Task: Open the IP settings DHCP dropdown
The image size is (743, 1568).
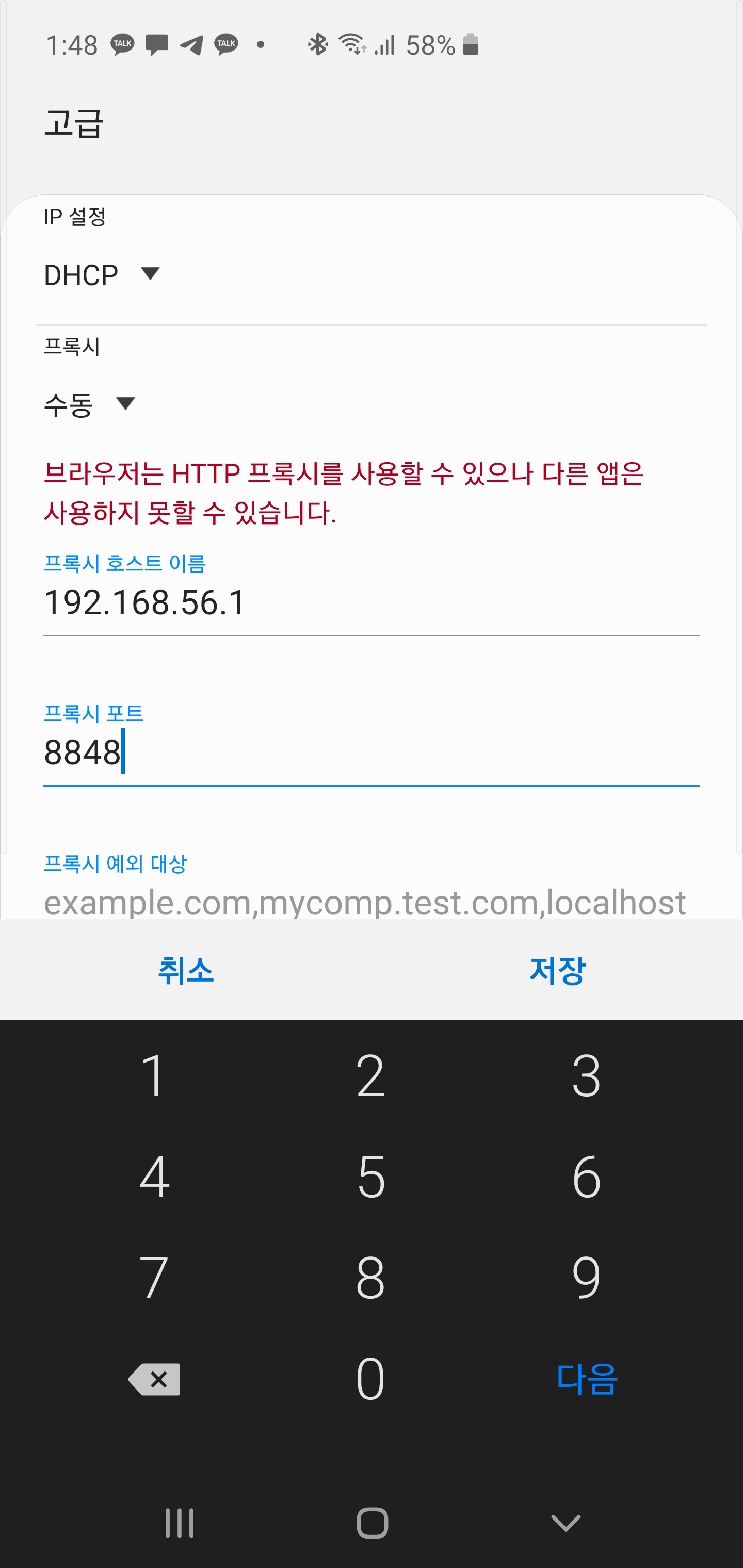Action: click(102, 275)
